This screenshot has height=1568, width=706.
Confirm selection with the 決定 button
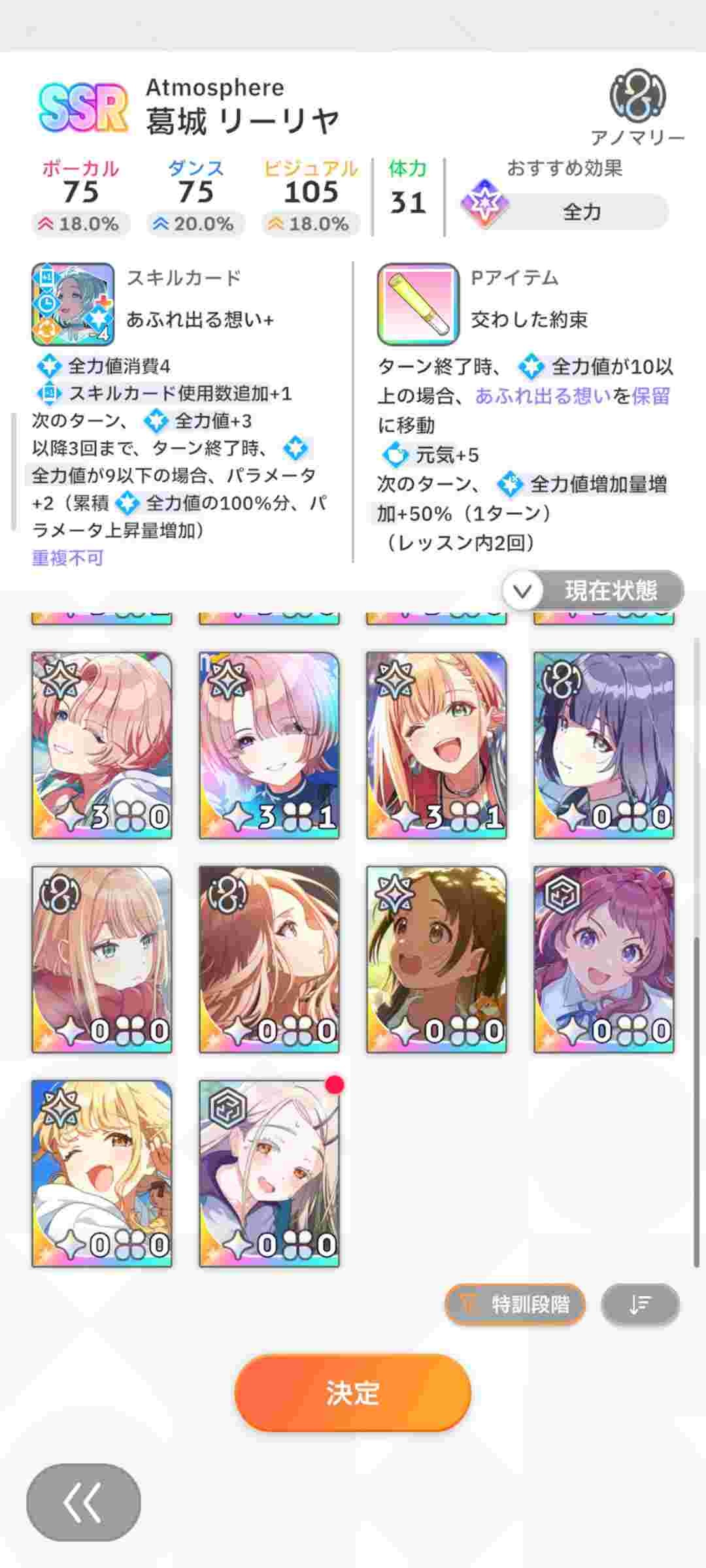click(x=352, y=1392)
